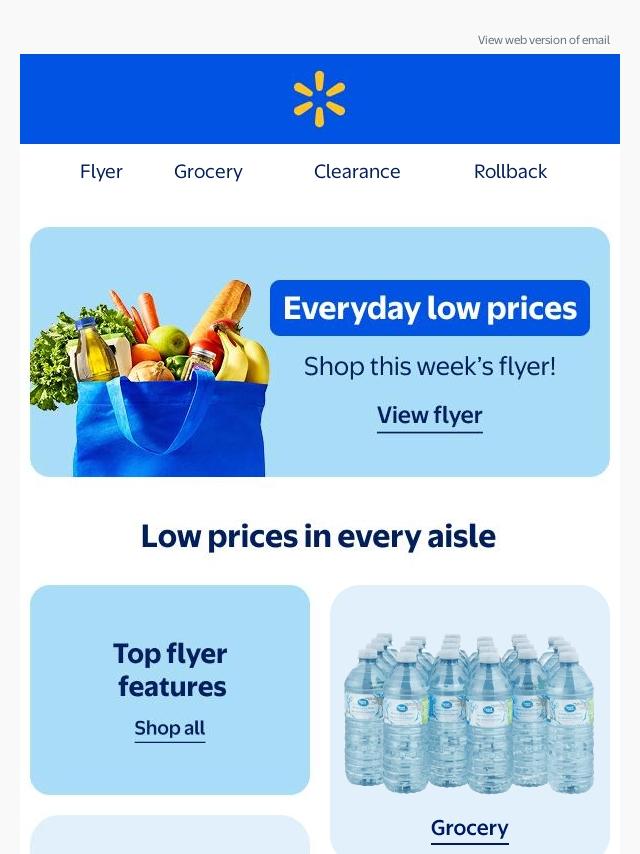The width and height of the screenshot is (640, 854).
Task: Go to the Grocery navigation link
Action: [208, 171]
